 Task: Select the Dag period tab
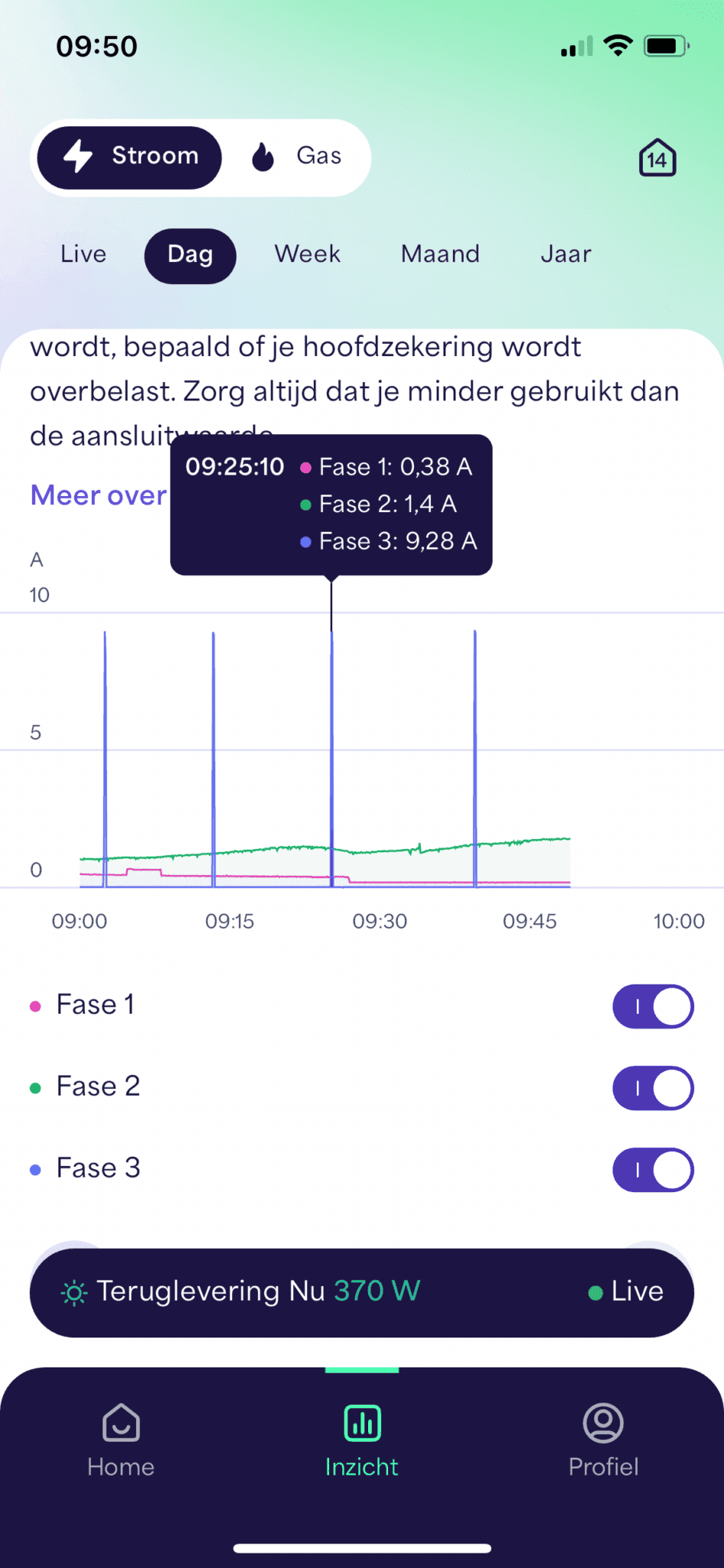[190, 256]
